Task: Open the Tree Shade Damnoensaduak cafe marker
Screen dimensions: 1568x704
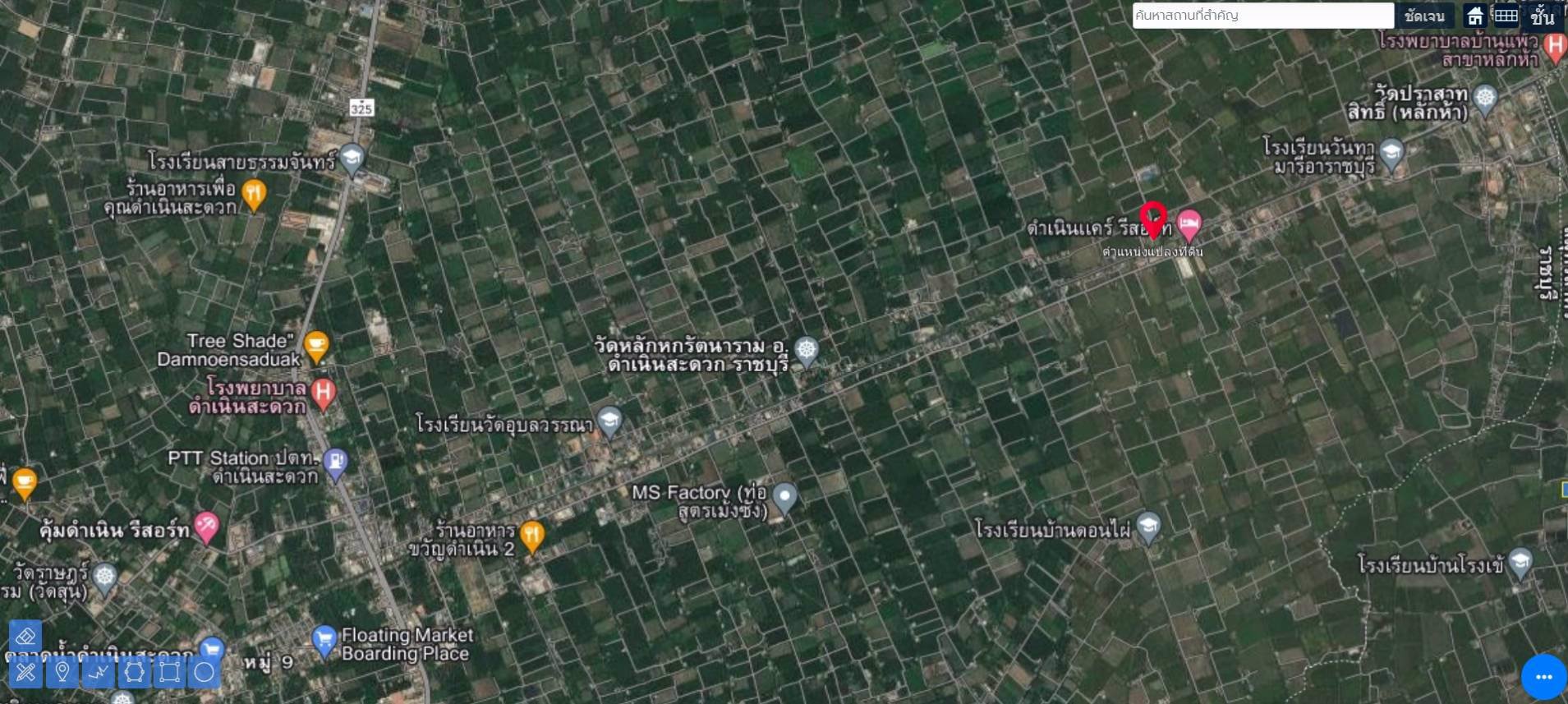Action: [x=316, y=346]
